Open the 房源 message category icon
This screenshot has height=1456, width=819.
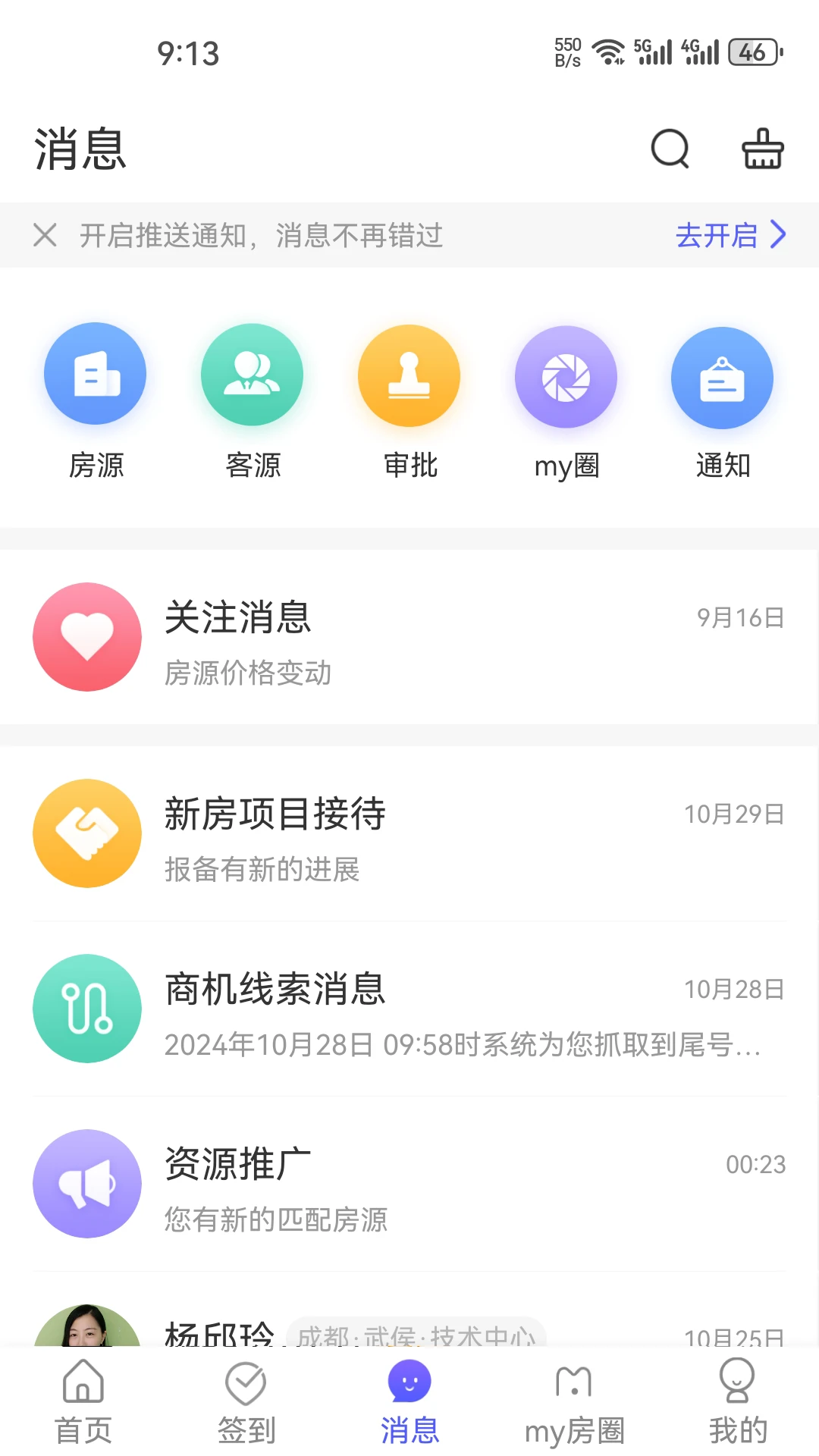click(95, 374)
